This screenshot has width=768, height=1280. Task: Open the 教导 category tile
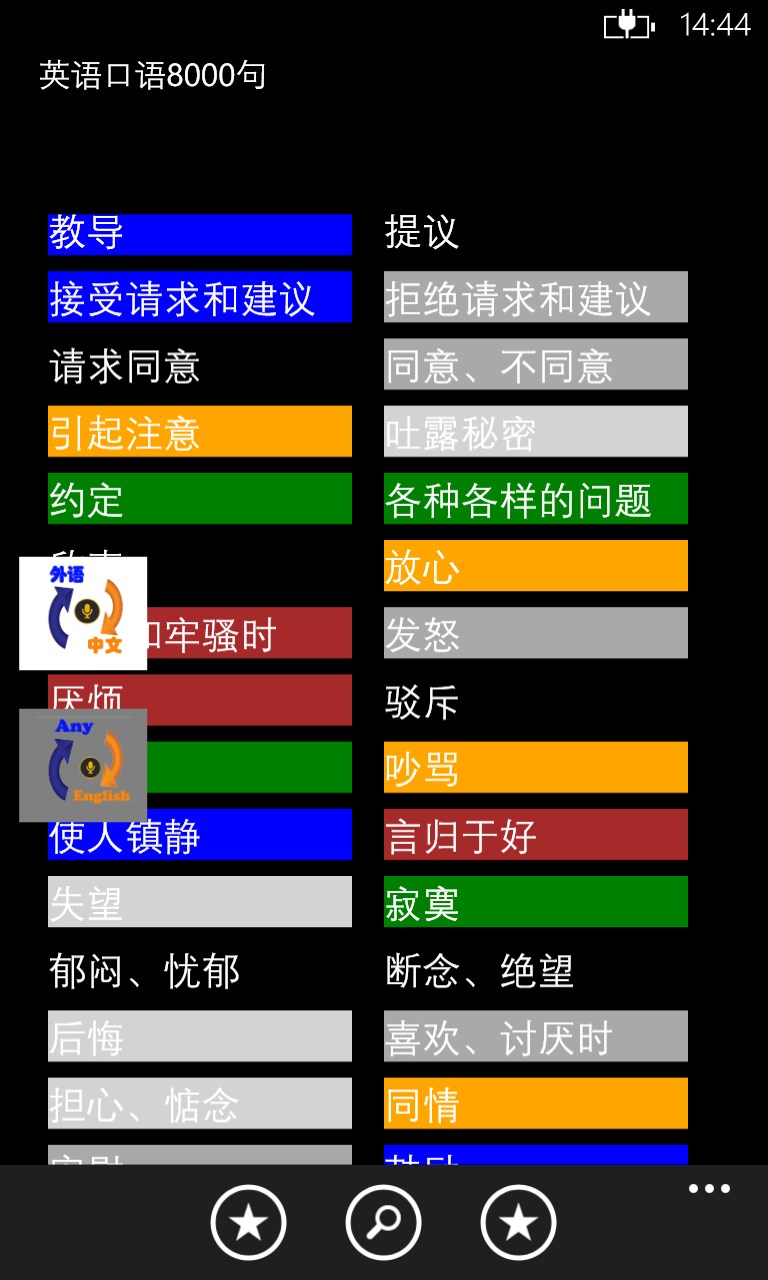click(x=200, y=233)
